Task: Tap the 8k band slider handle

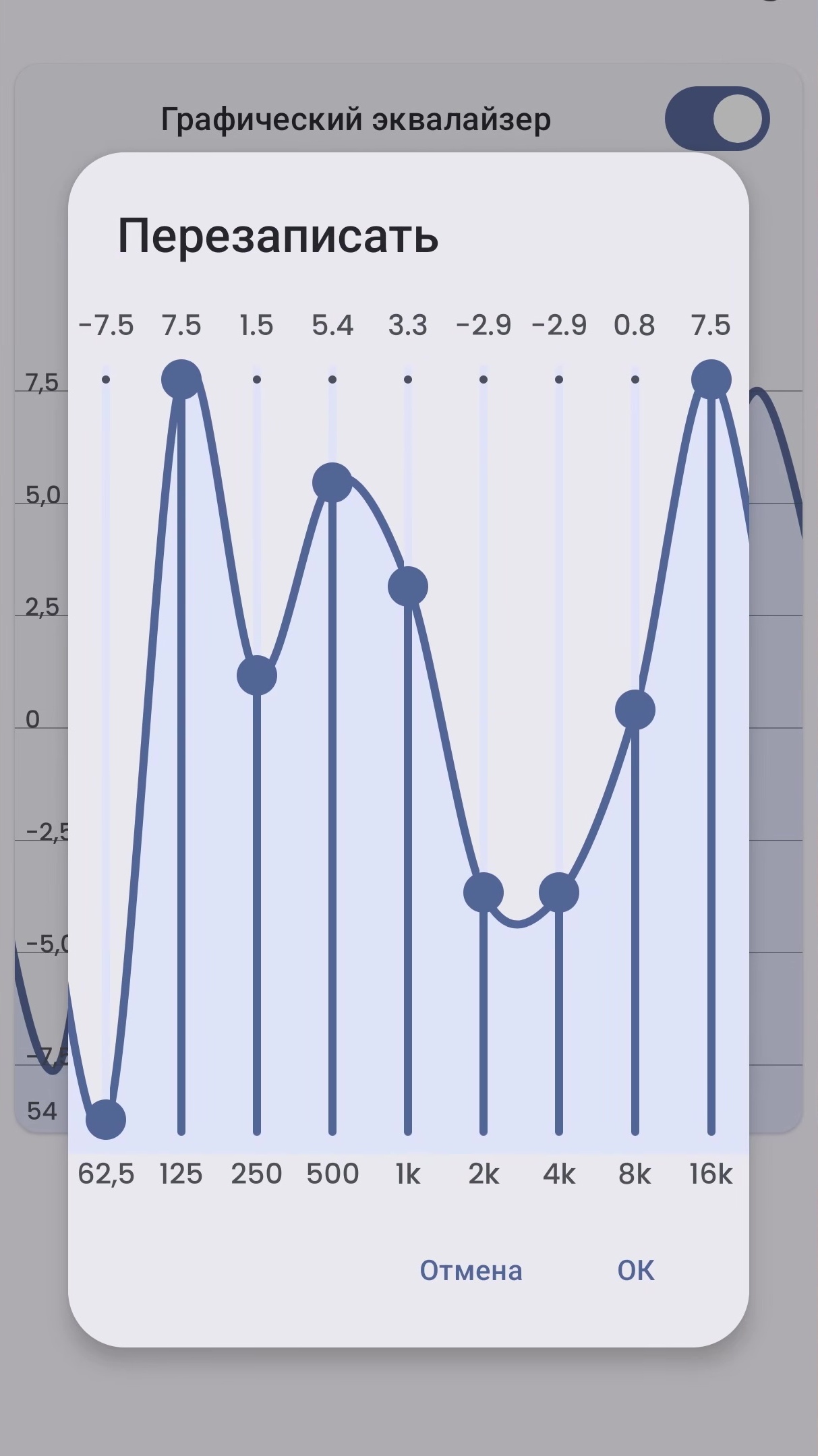Action: (635, 710)
